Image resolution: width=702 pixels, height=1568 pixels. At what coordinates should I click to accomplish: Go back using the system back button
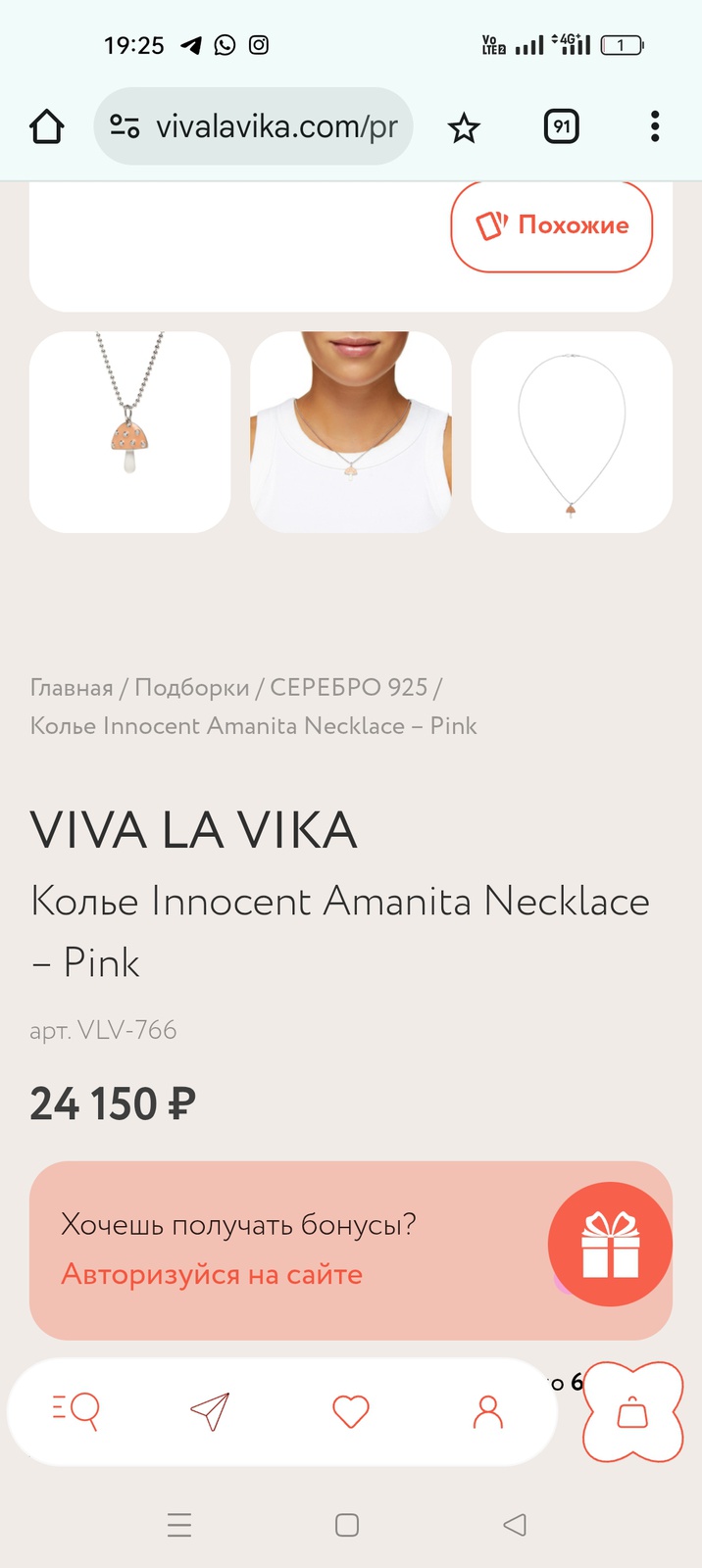click(515, 1525)
